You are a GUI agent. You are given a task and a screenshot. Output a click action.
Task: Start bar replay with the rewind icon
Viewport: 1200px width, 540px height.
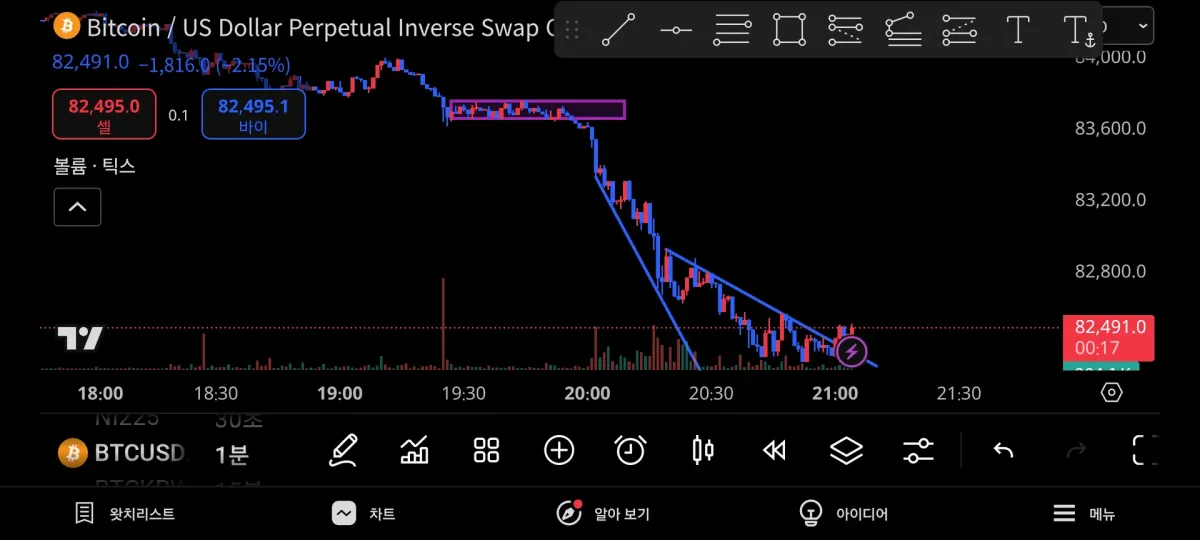(x=774, y=451)
